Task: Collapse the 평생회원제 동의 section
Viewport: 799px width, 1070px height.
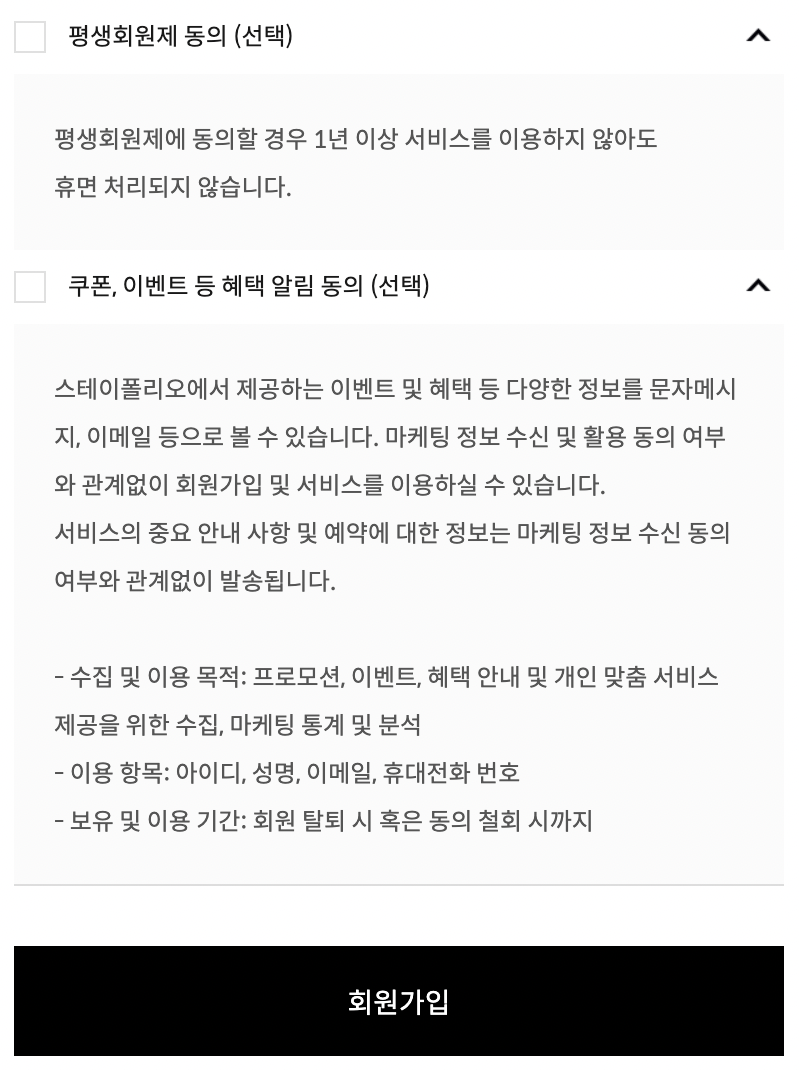Action: [x=758, y=35]
